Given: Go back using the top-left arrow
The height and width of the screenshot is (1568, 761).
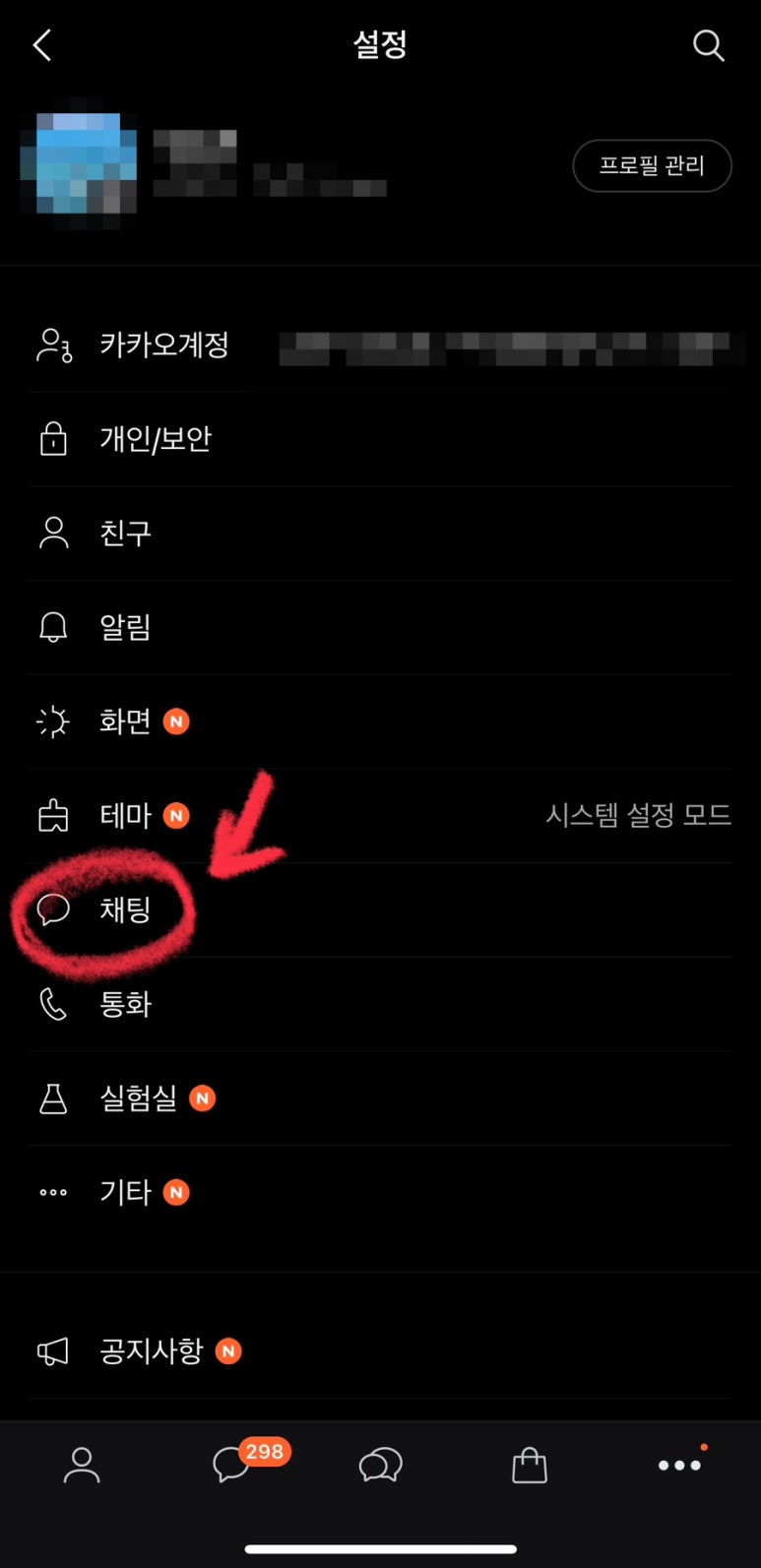Looking at the screenshot, I should pyautogui.click(x=42, y=45).
